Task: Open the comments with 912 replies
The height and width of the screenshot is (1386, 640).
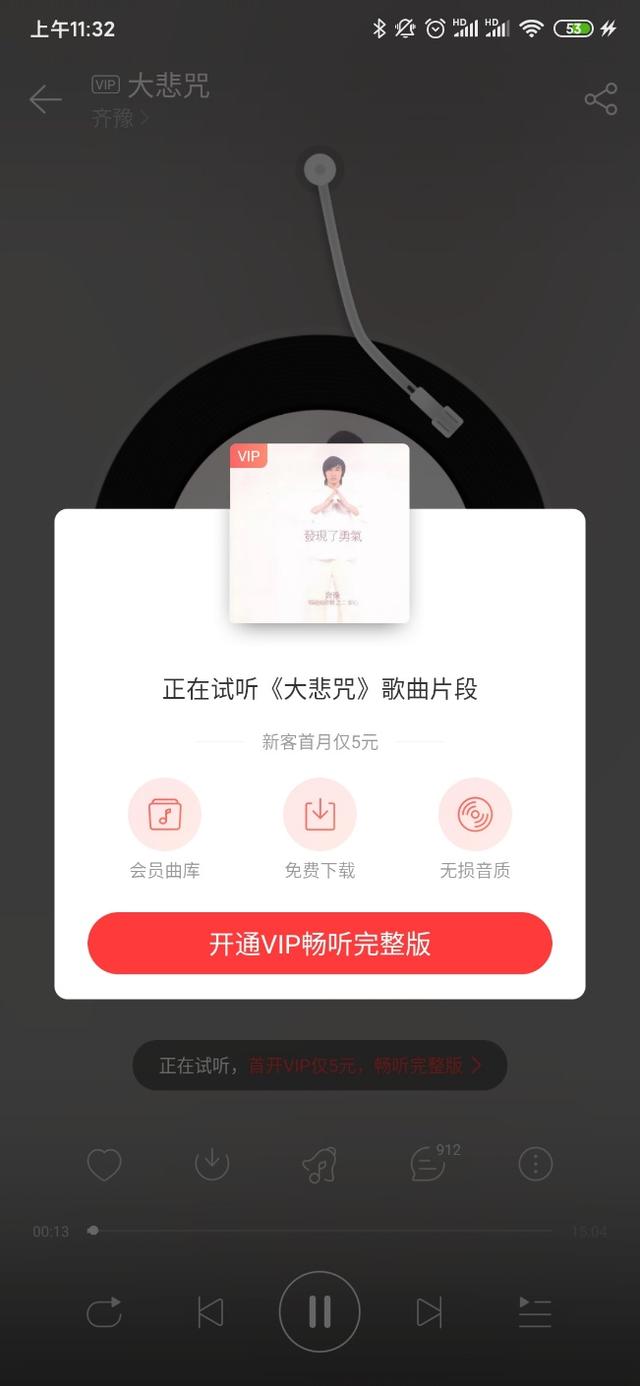Action: tap(430, 1164)
